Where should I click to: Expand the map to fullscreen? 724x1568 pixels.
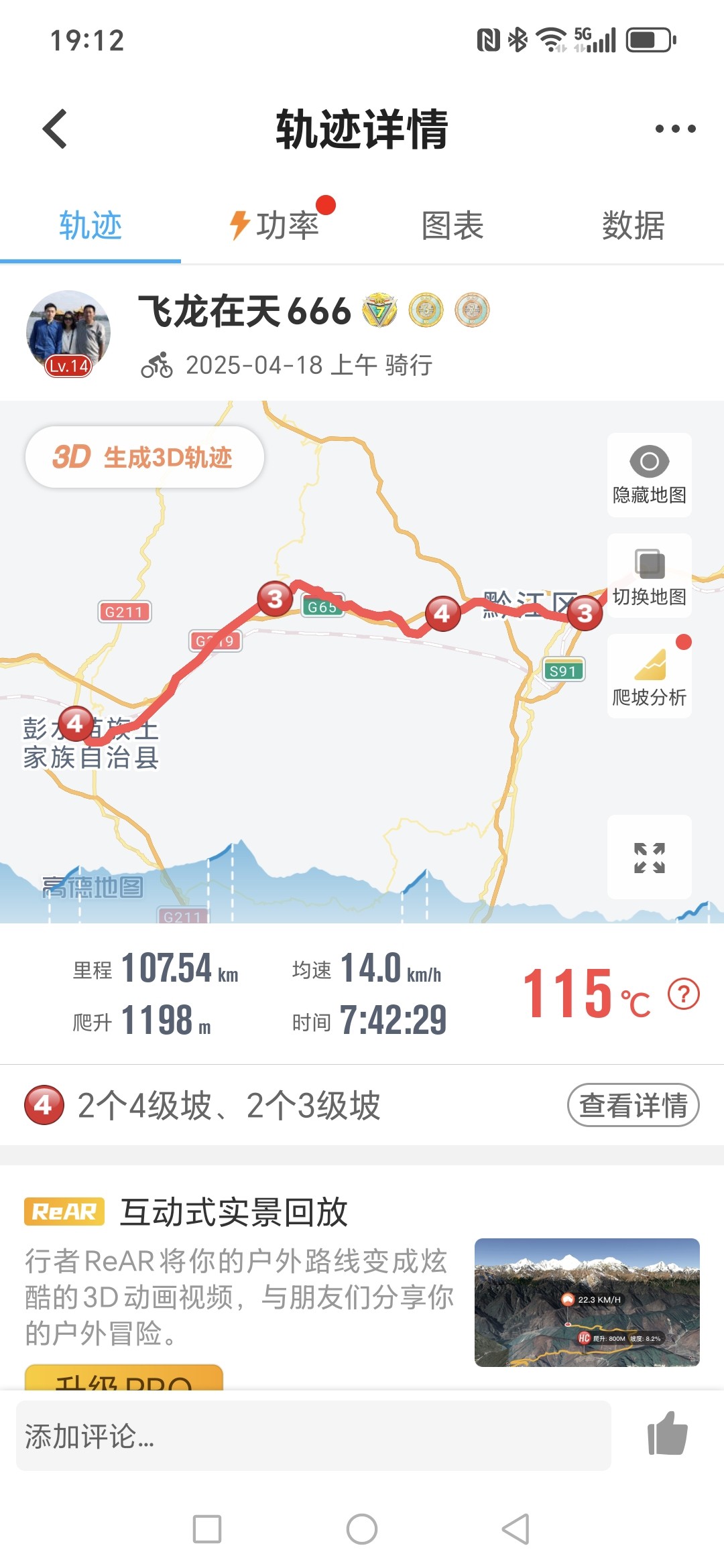[x=649, y=857]
